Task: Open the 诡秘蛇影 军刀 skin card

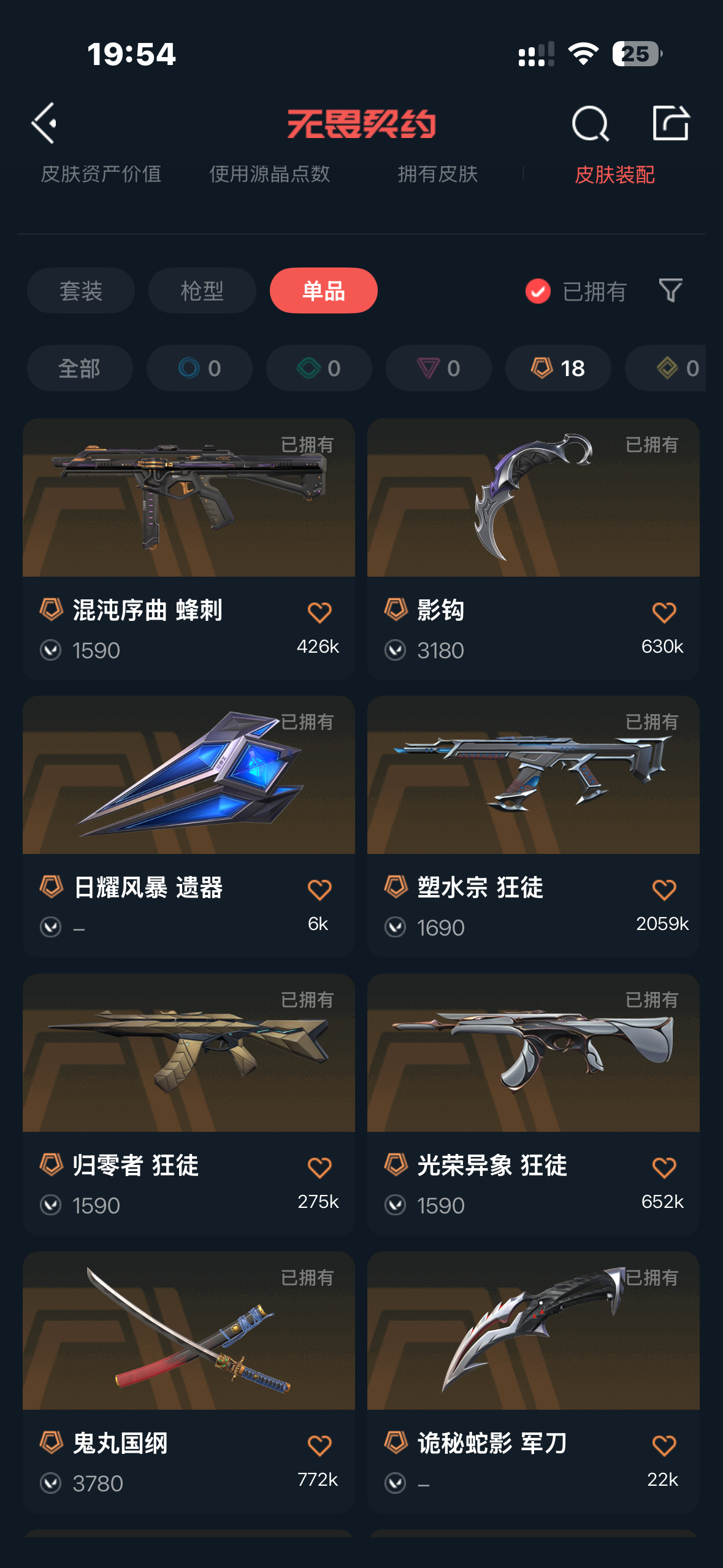Action: point(534,1382)
